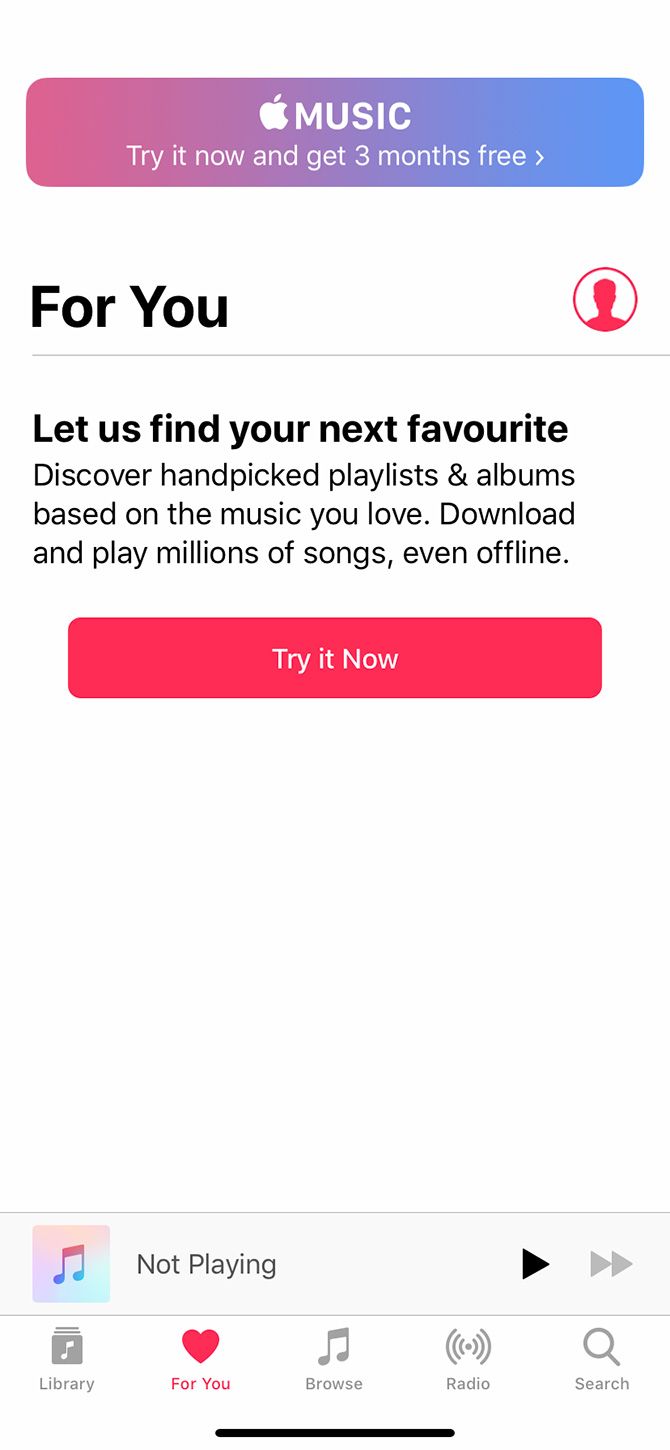Open the account profile icon
This screenshot has width=670, height=1450.
tap(605, 299)
